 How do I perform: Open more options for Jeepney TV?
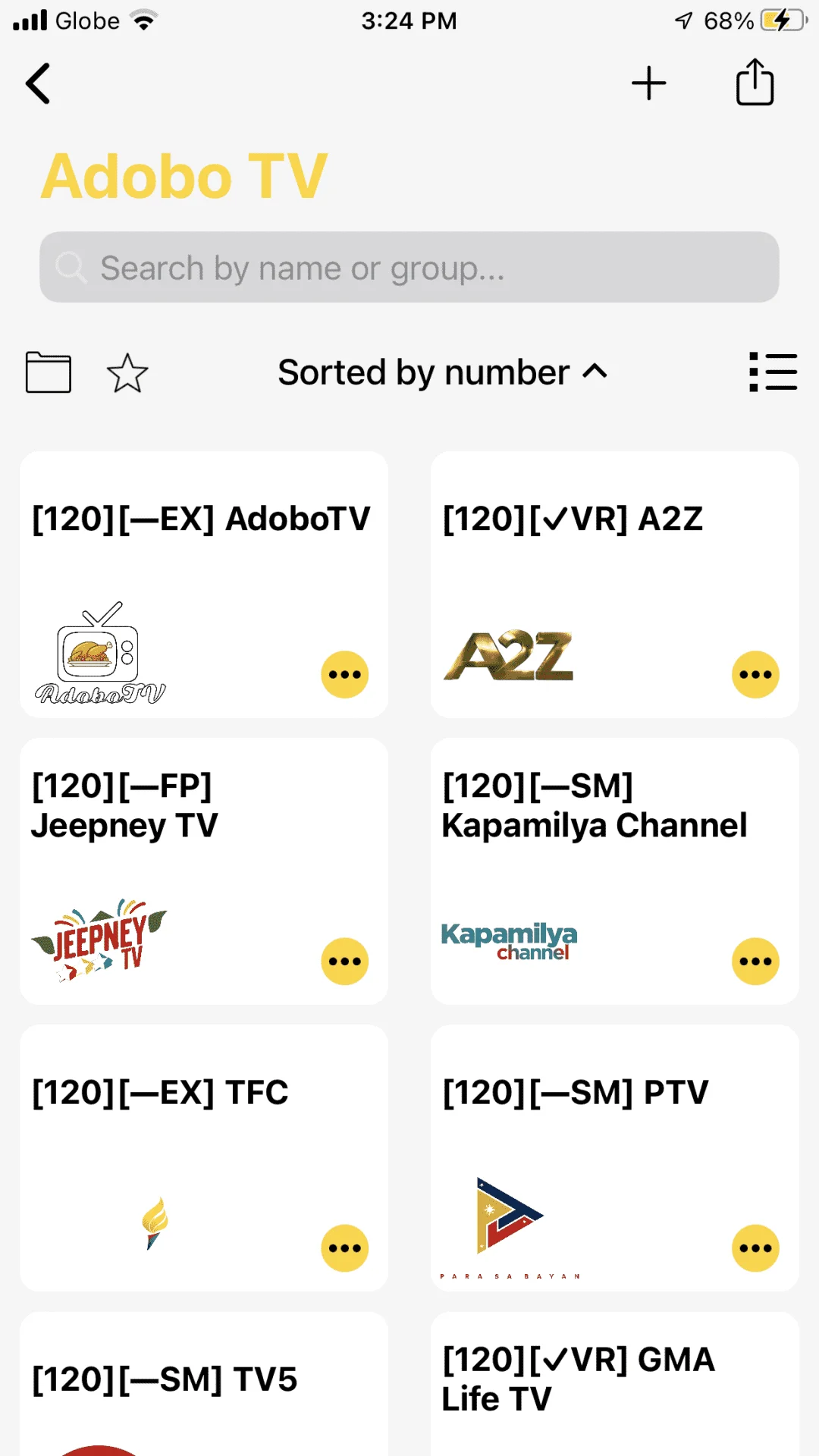click(x=345, y=961)
